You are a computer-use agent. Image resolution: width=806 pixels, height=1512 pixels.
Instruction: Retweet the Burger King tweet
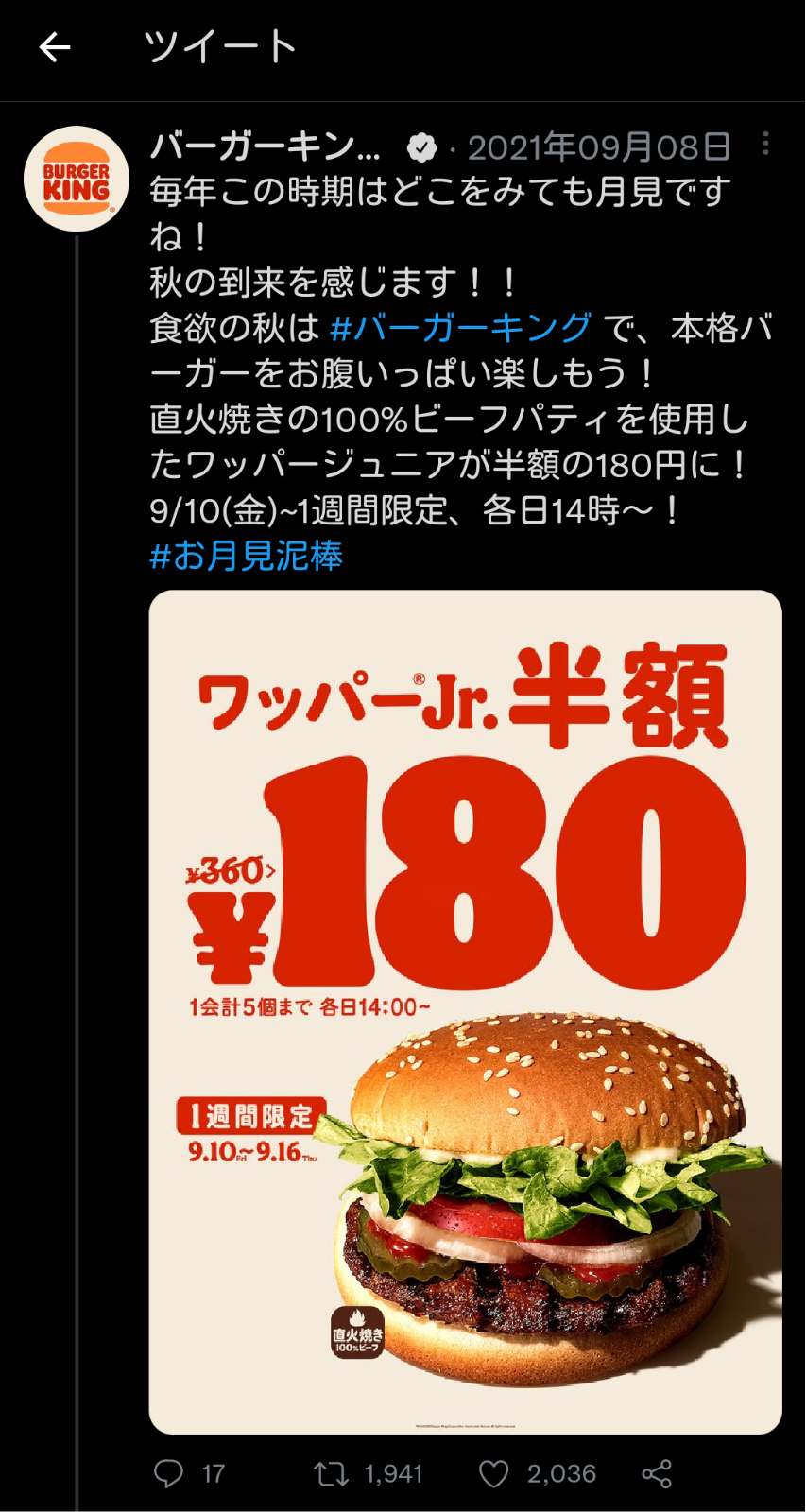332,1473
